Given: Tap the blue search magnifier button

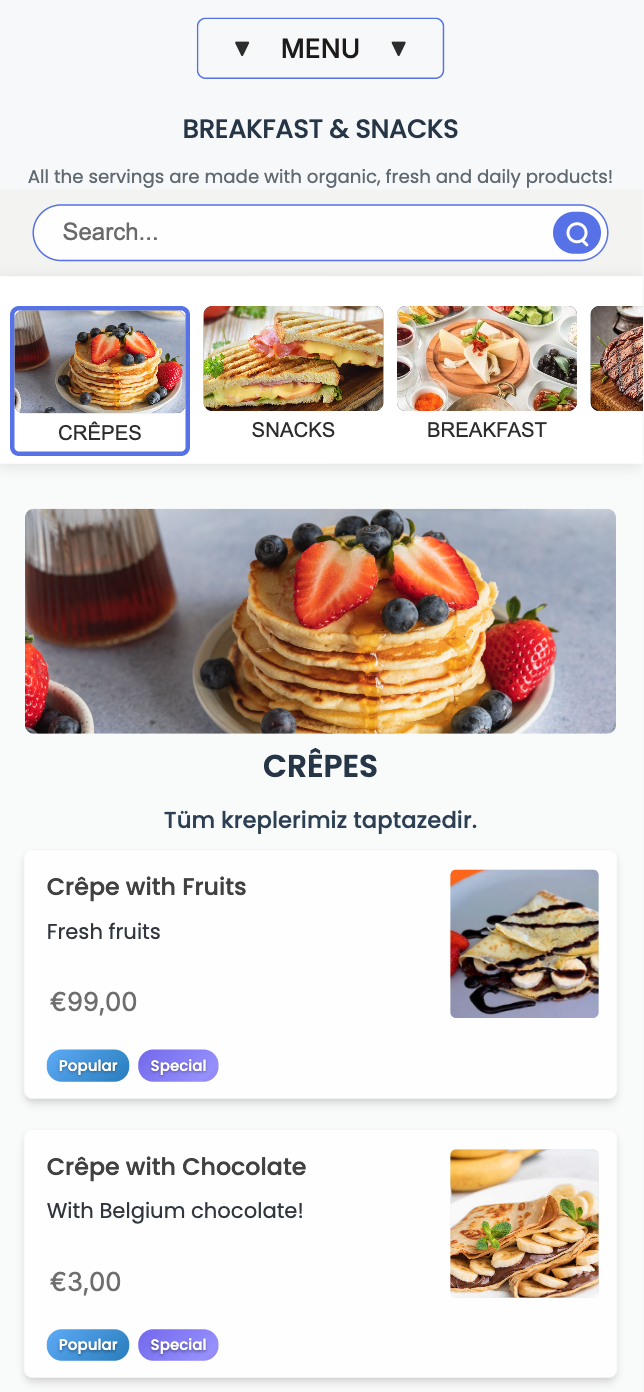Looking at the screenshot, I should point(577,234).
